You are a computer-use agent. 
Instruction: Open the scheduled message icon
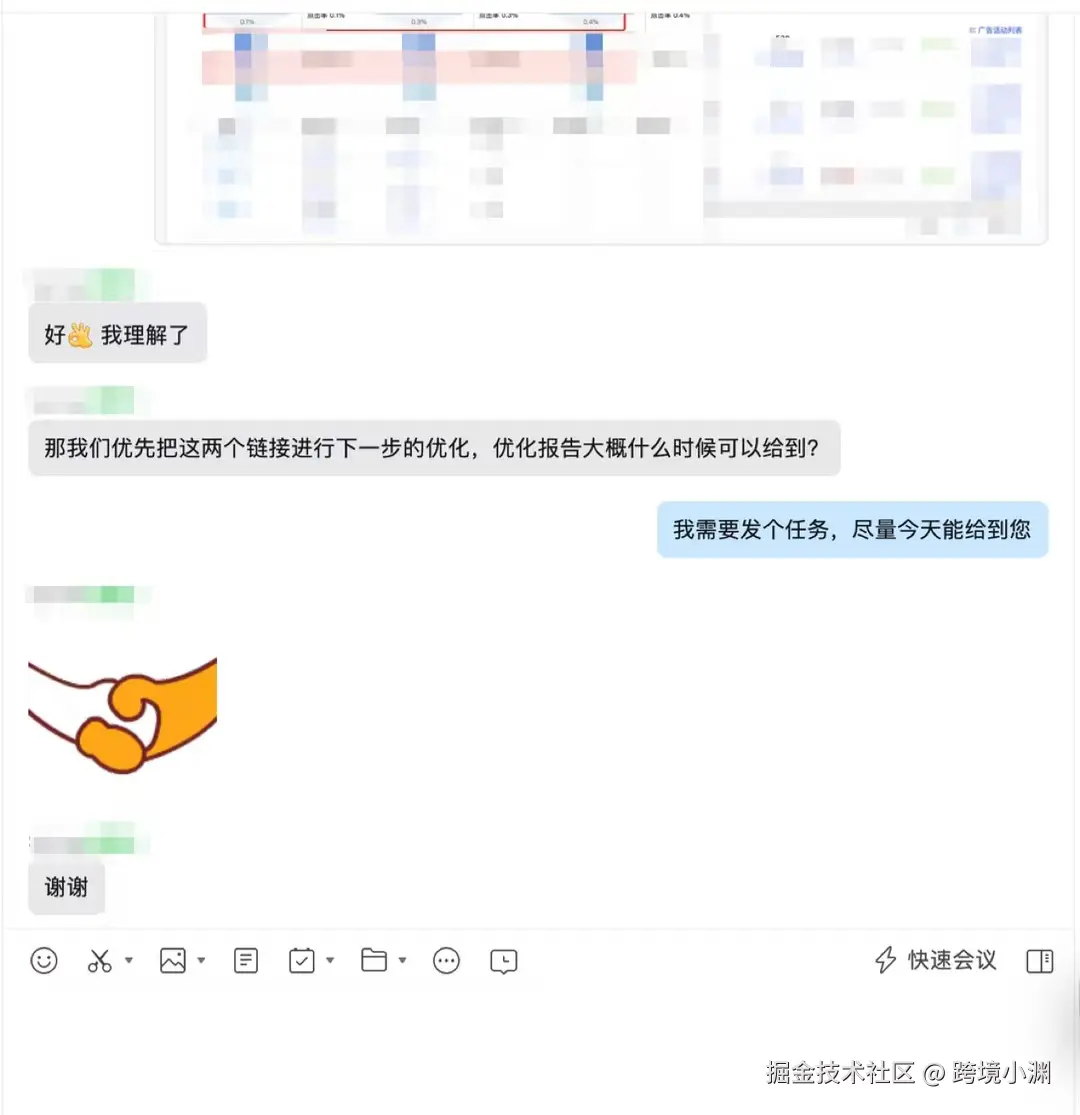tap(504, 961)
